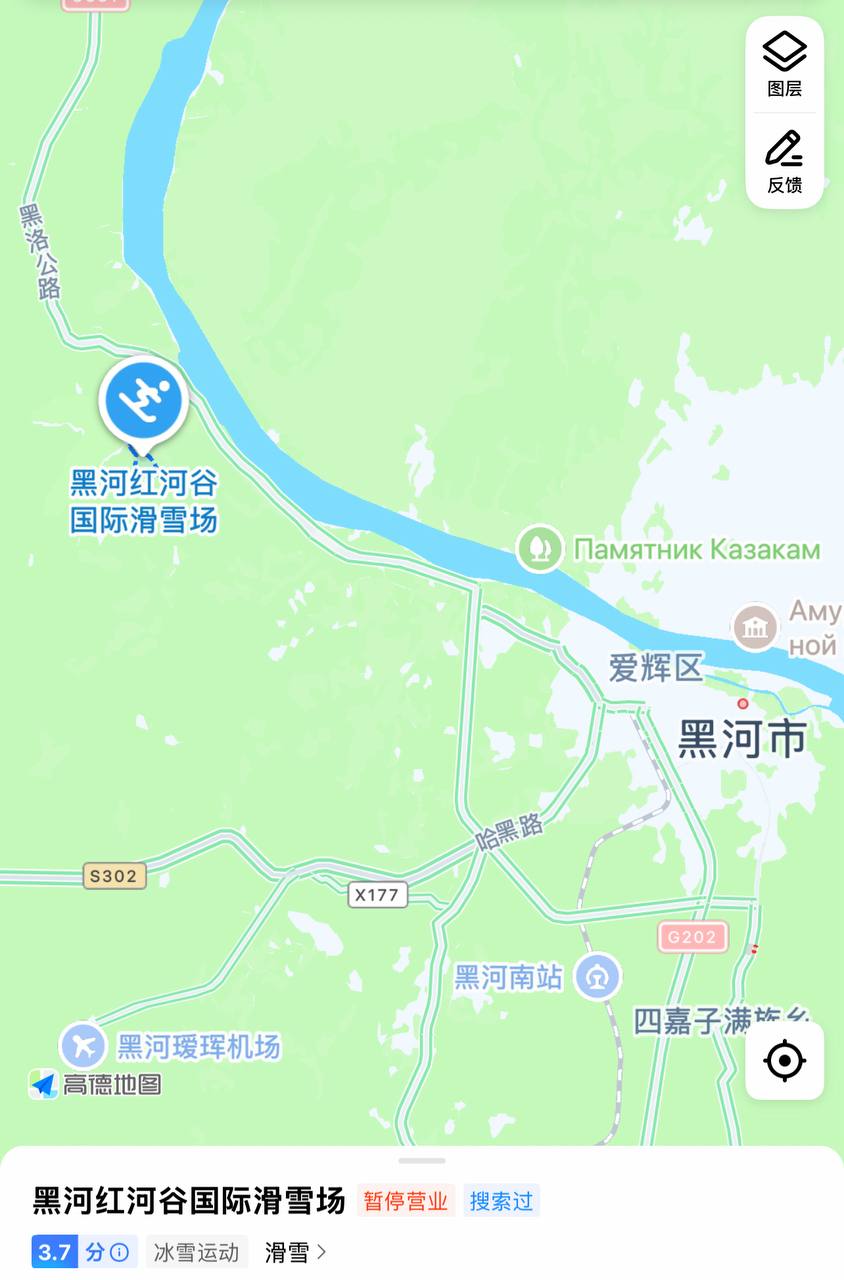The width and height of the screenshot is (844, 1280).
Task: Select the 冰雪运动 category tag
Action: [x=197, y=1251]
